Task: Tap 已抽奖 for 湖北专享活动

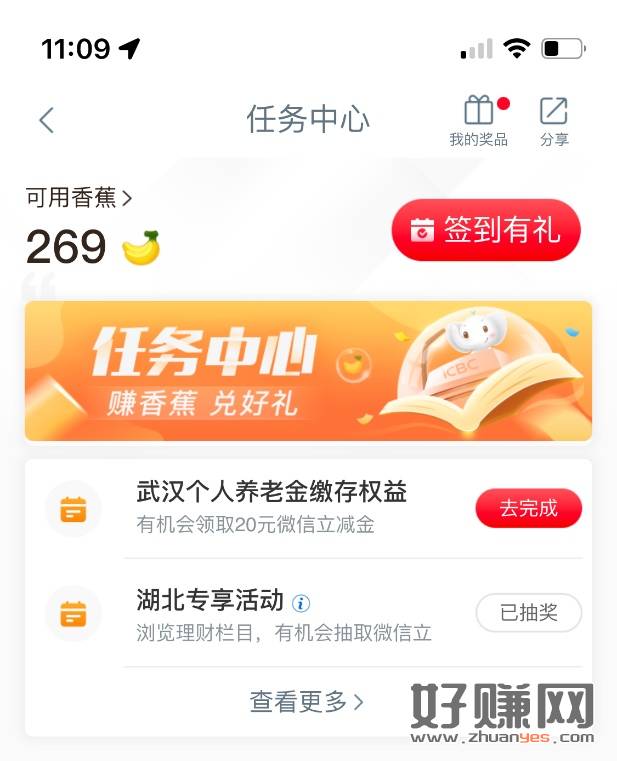Action: point(528,613)
